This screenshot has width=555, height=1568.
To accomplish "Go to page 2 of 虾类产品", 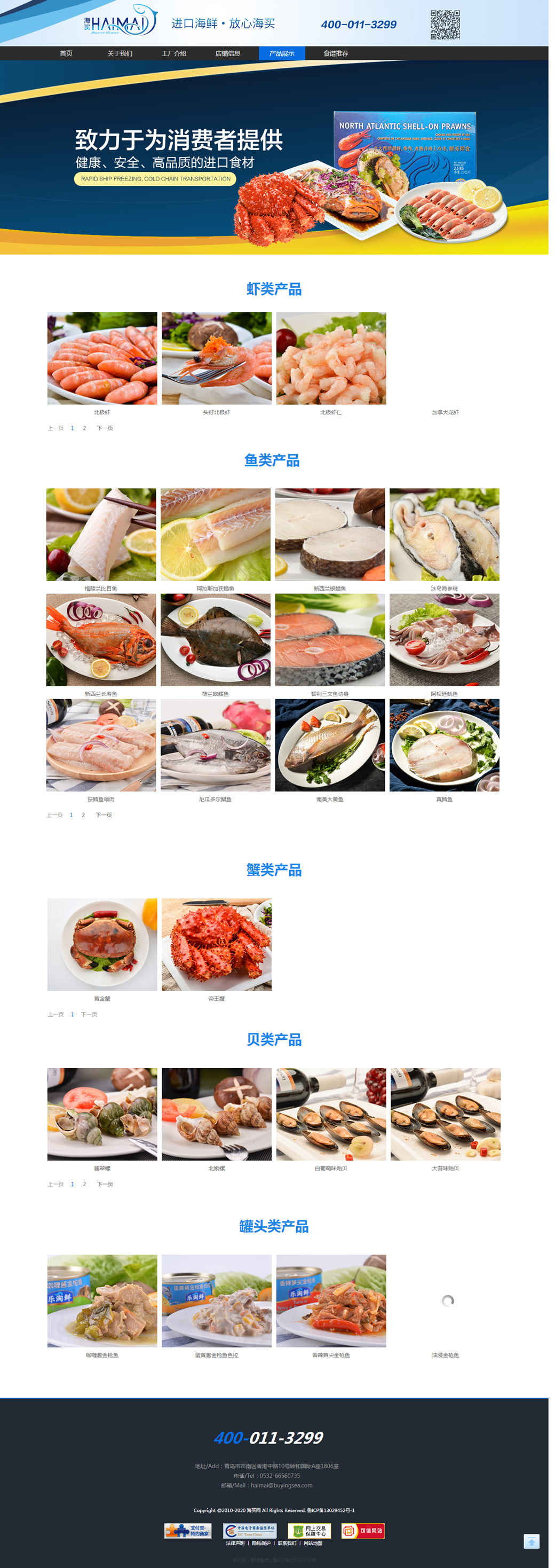I will coord(85,428).
